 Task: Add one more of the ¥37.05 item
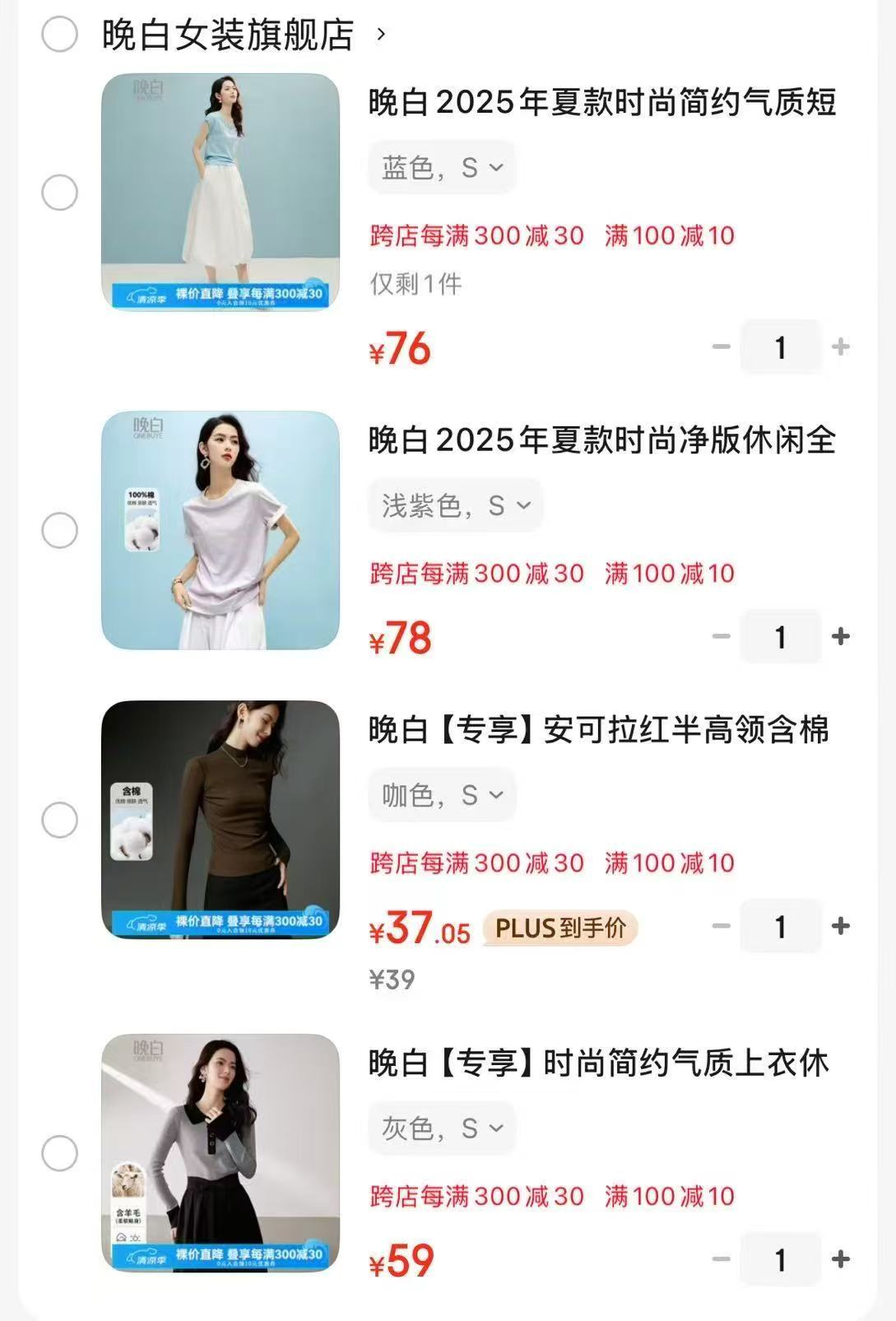click(840, 926)
